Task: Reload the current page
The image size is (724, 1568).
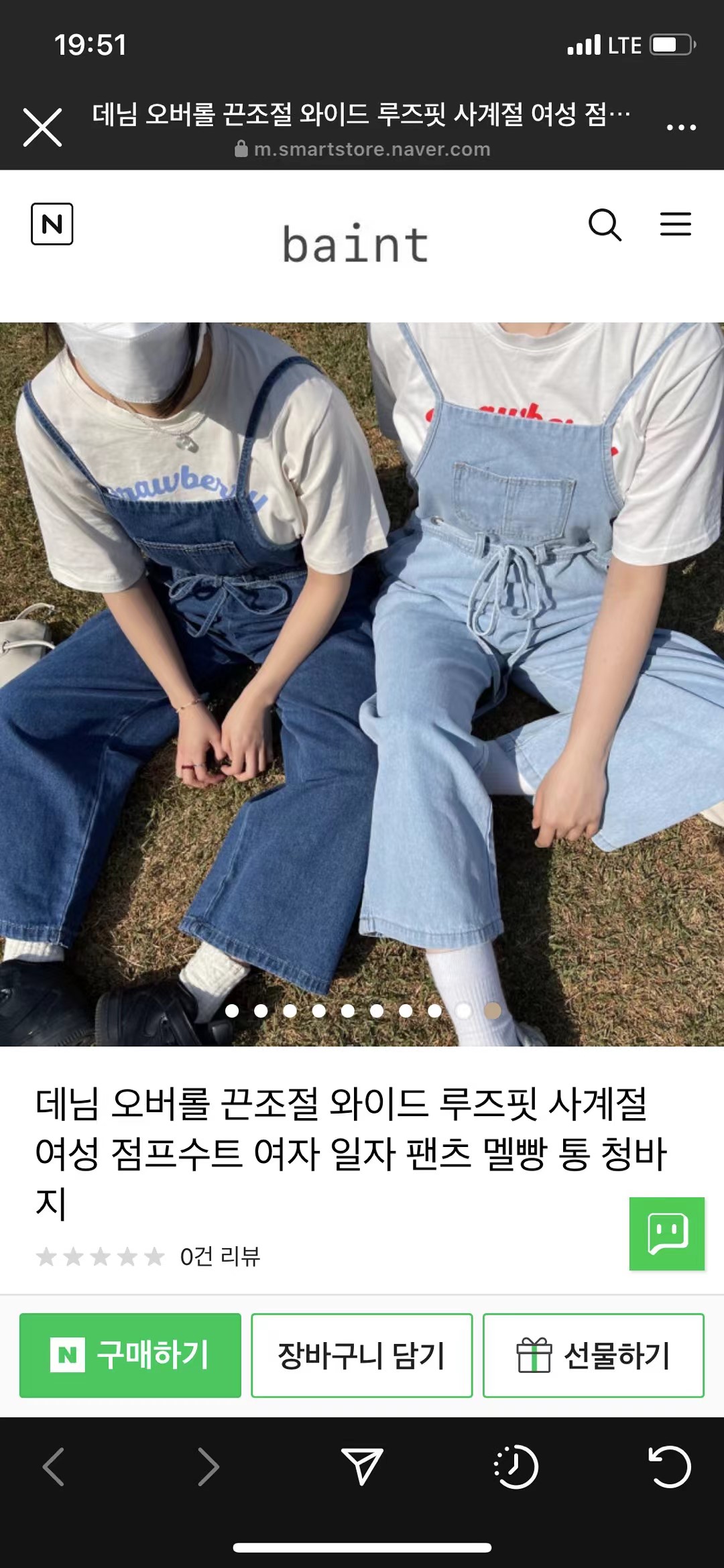Action: [669, 1467]
